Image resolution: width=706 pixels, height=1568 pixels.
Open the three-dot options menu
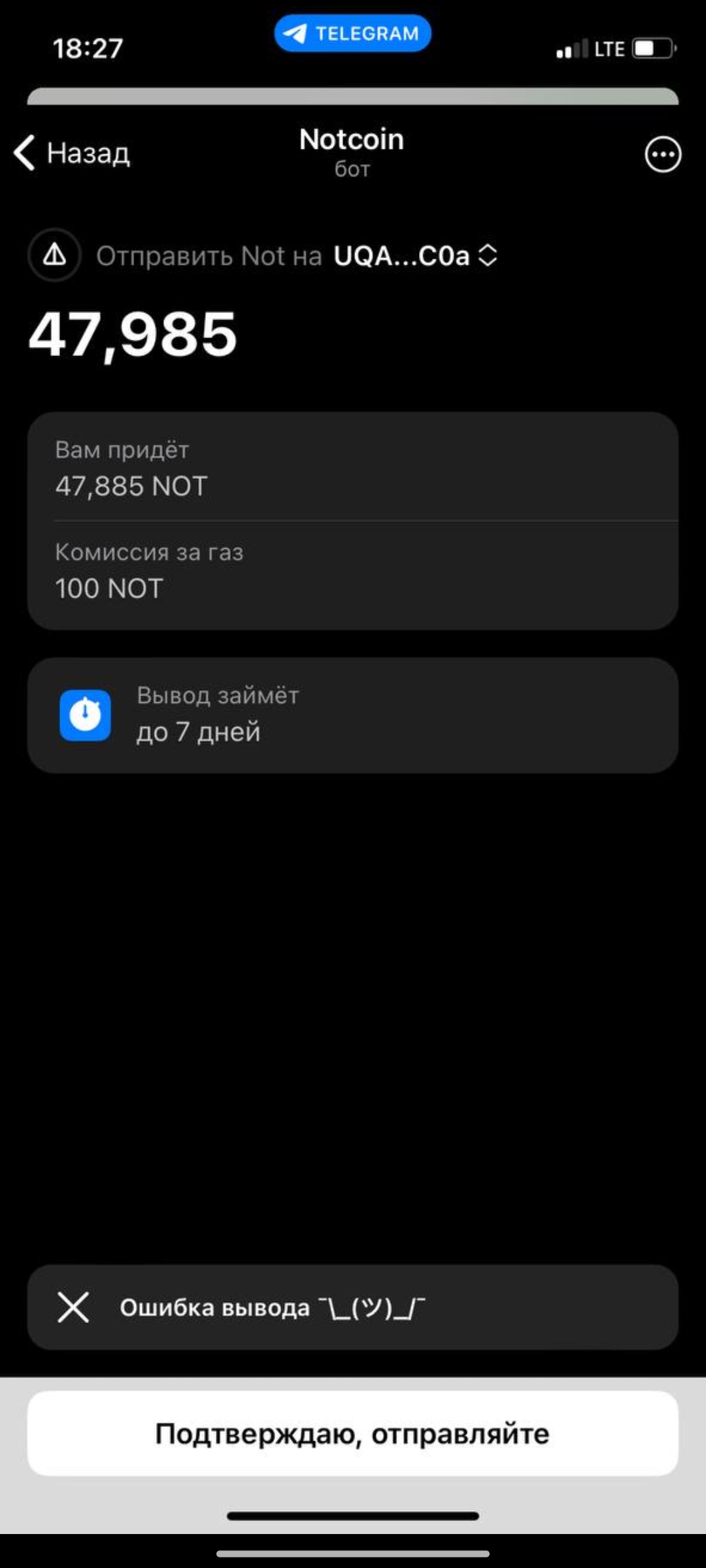pyautogui.click(x=663, y=155)
